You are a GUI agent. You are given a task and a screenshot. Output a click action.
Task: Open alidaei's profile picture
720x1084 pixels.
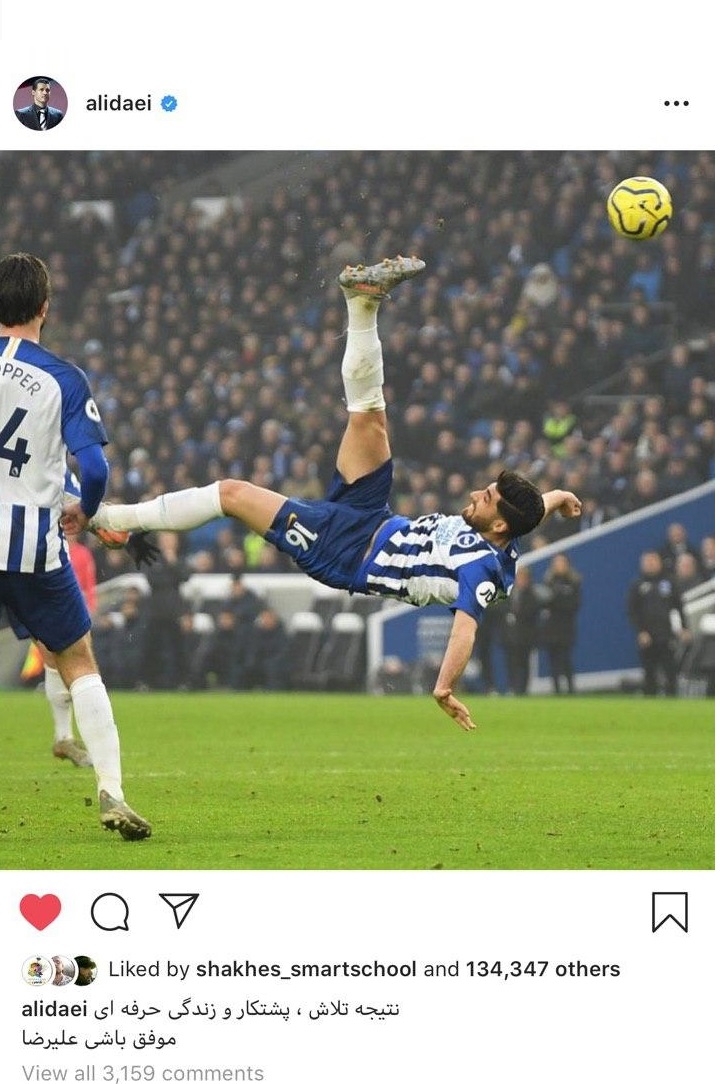[x=40, y=103]
